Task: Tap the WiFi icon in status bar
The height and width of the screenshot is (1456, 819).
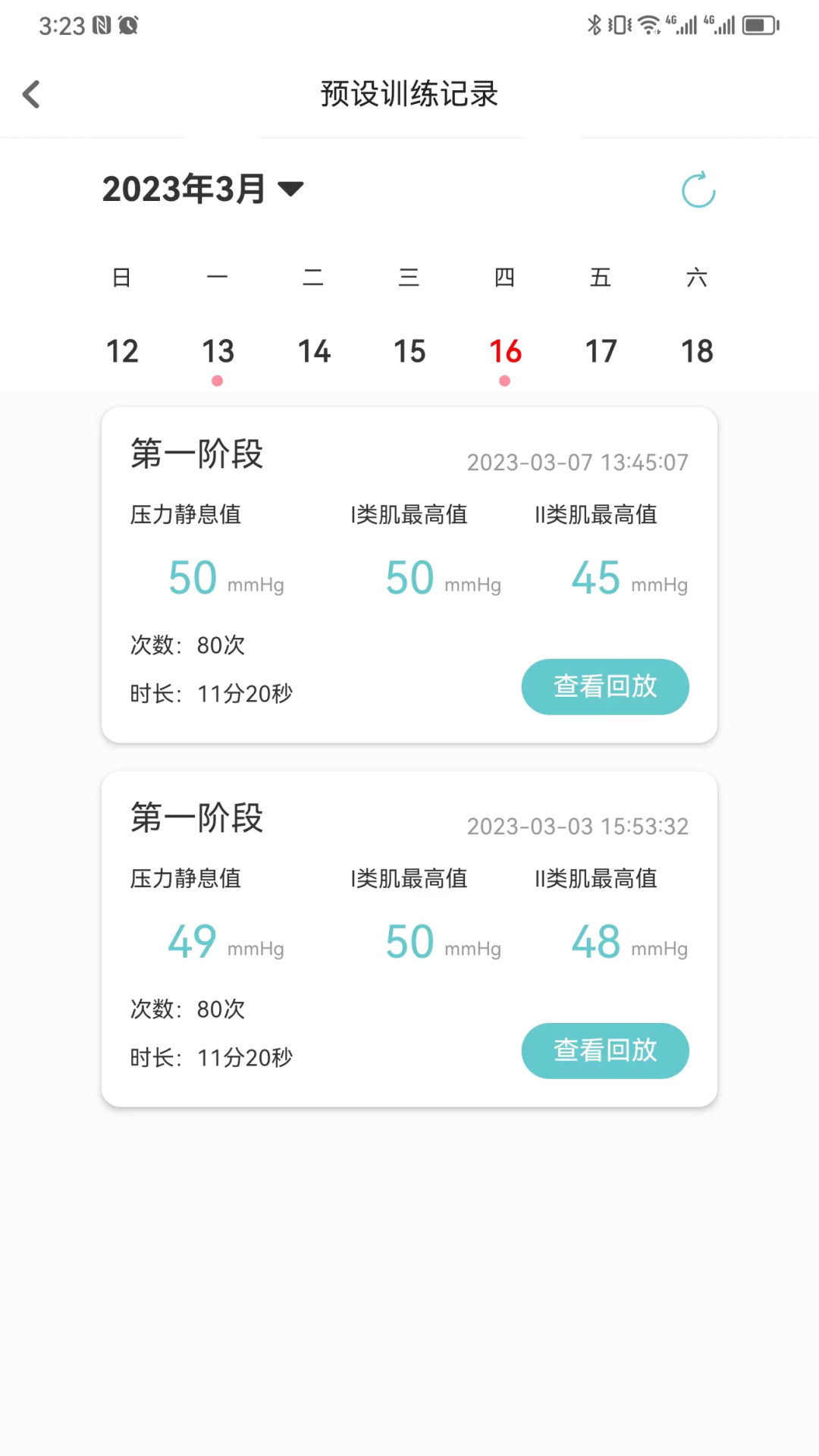Action: click(648, 24)
